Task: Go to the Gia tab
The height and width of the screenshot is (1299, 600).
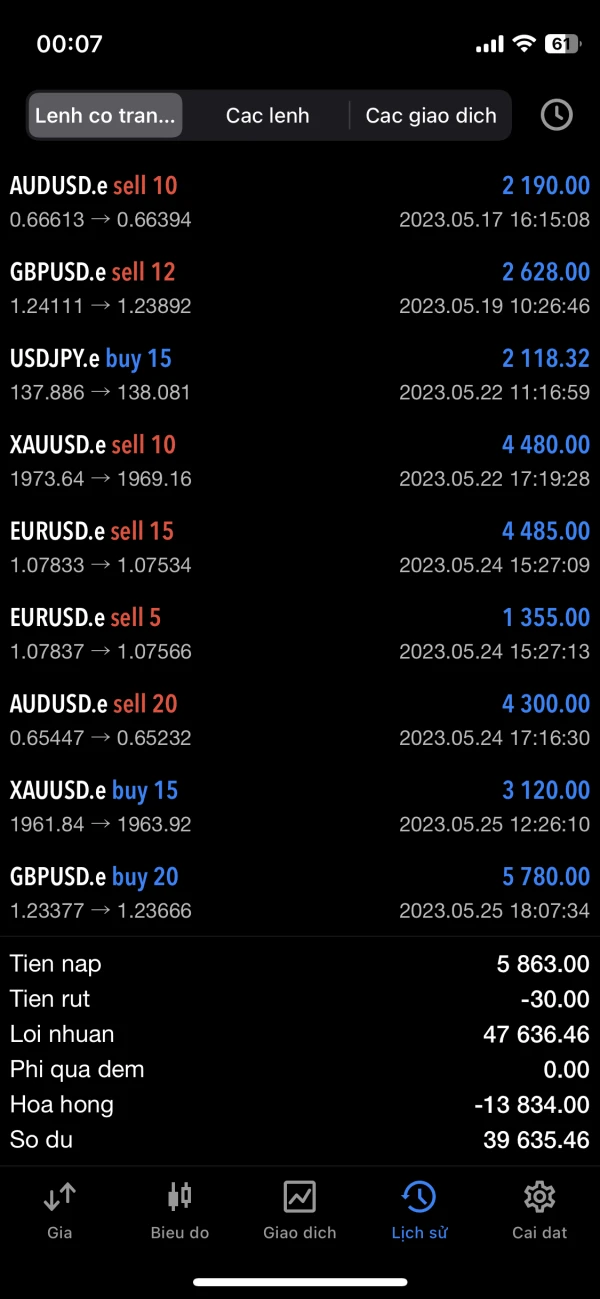Action: pyautogui.click(x=60, y=1209)
